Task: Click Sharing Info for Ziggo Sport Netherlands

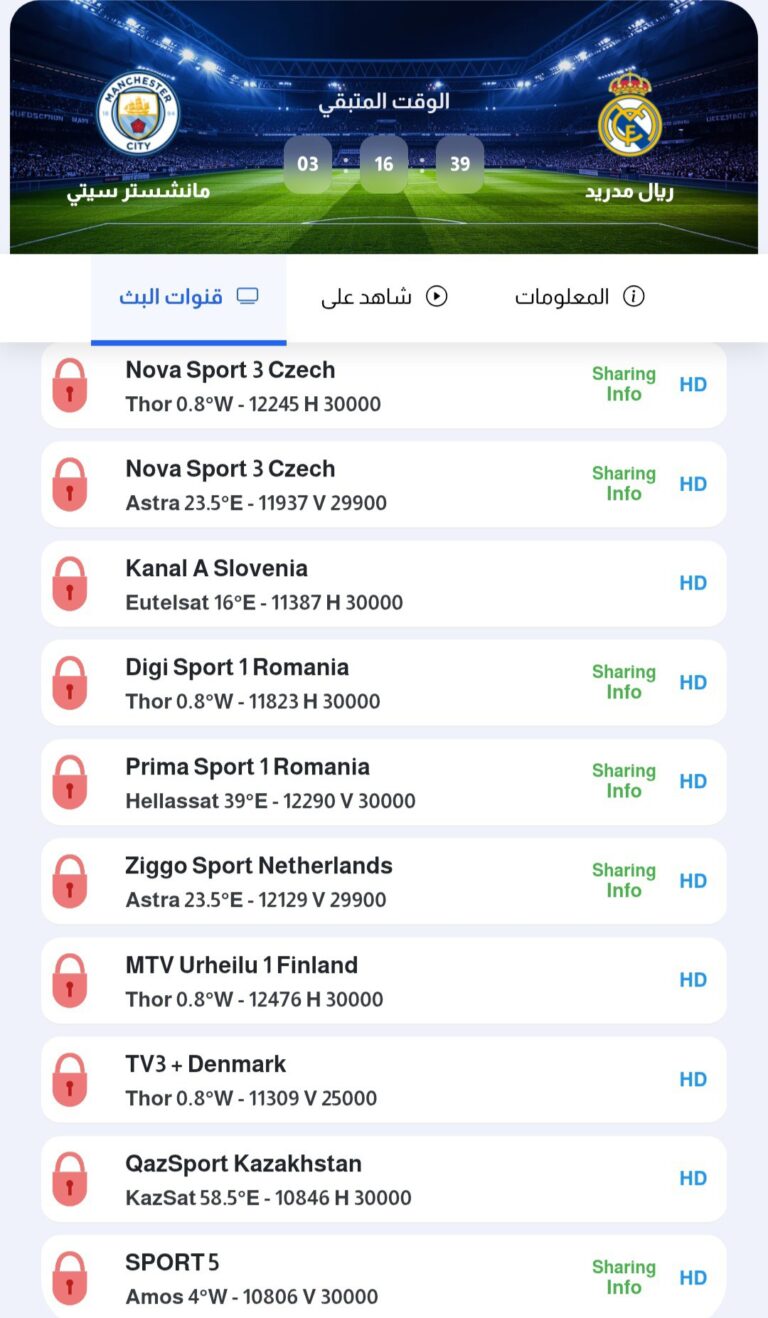Action: (624, 880)
